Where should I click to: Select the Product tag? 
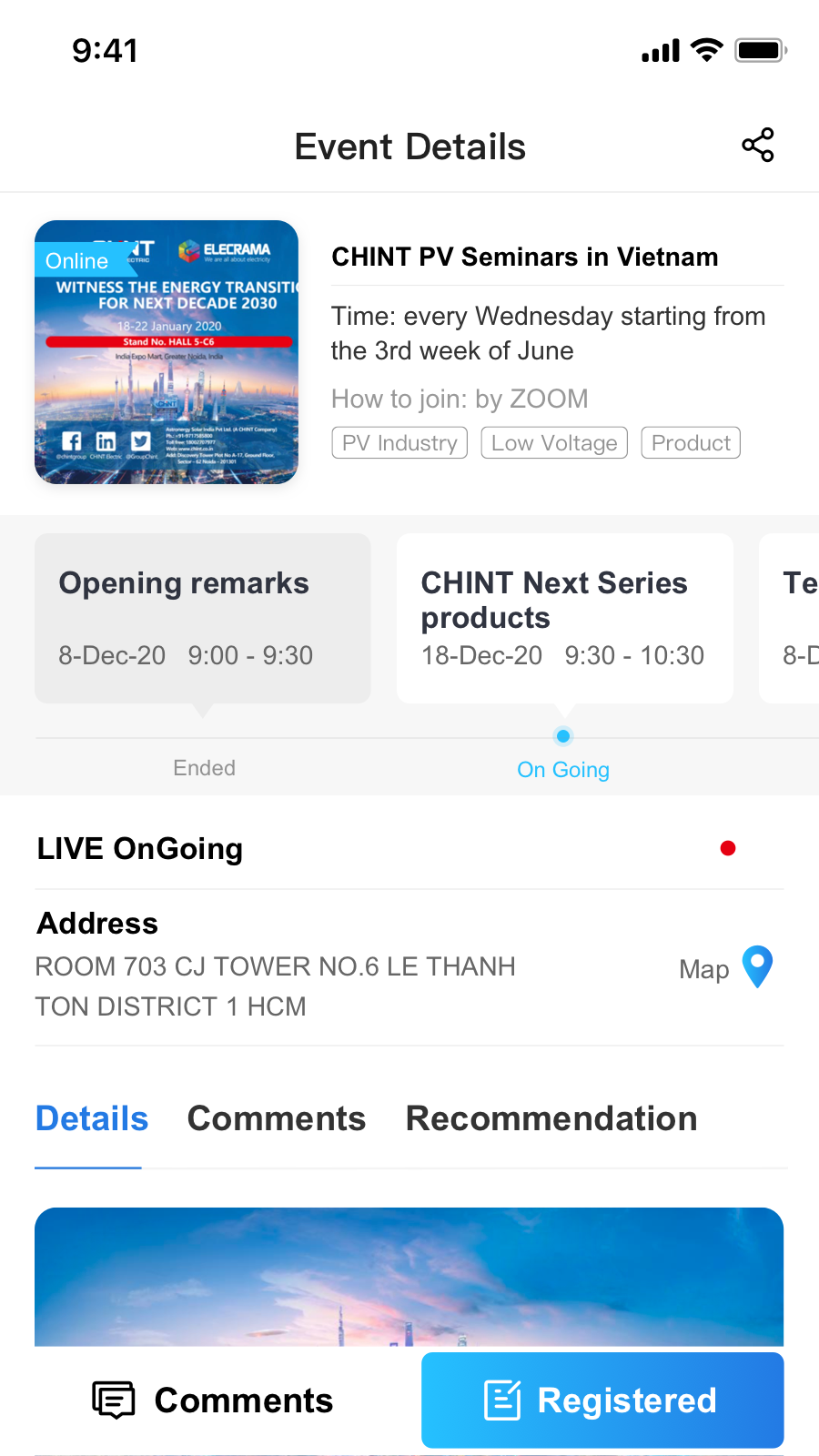click(691, 443)
